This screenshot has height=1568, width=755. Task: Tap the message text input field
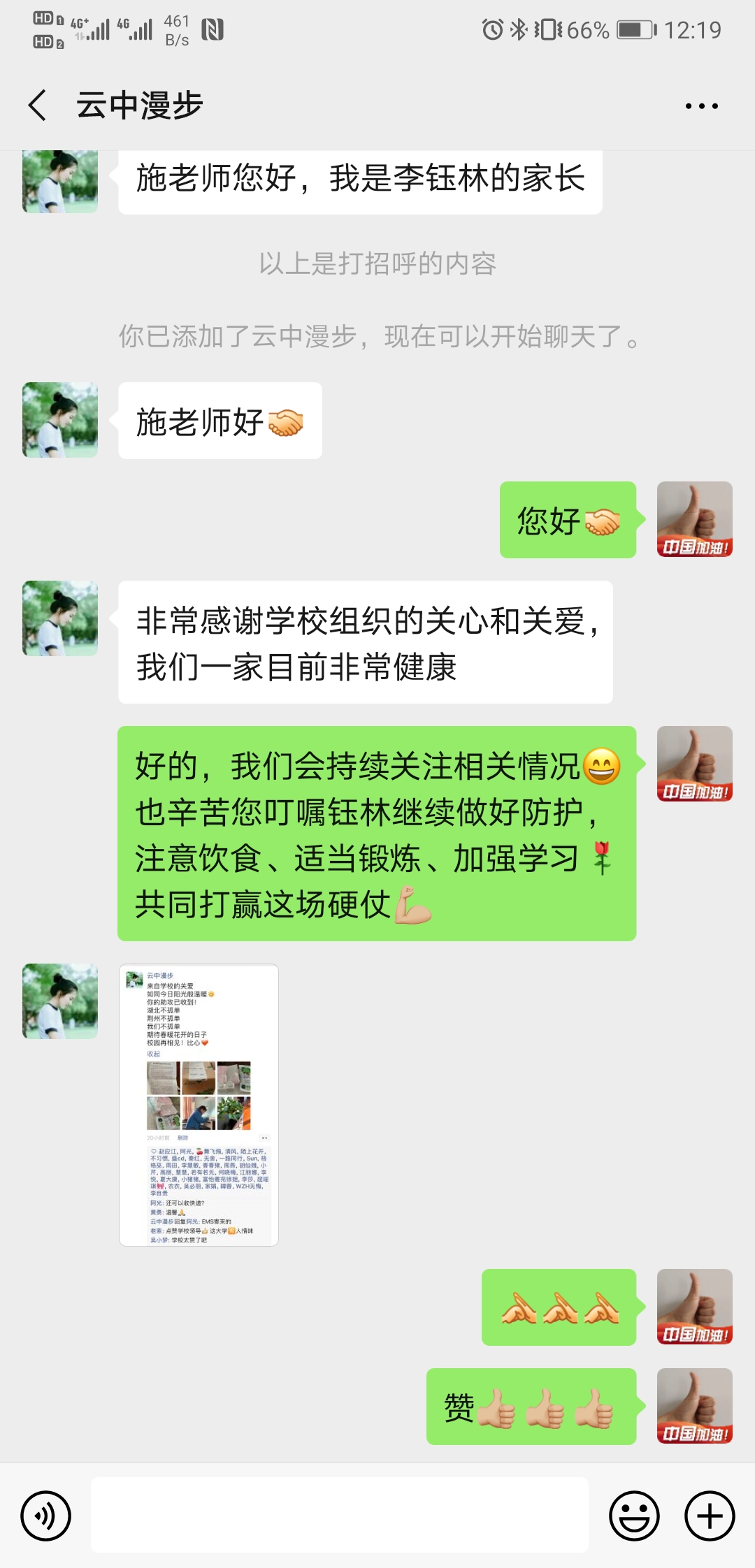pos(340,1516)
